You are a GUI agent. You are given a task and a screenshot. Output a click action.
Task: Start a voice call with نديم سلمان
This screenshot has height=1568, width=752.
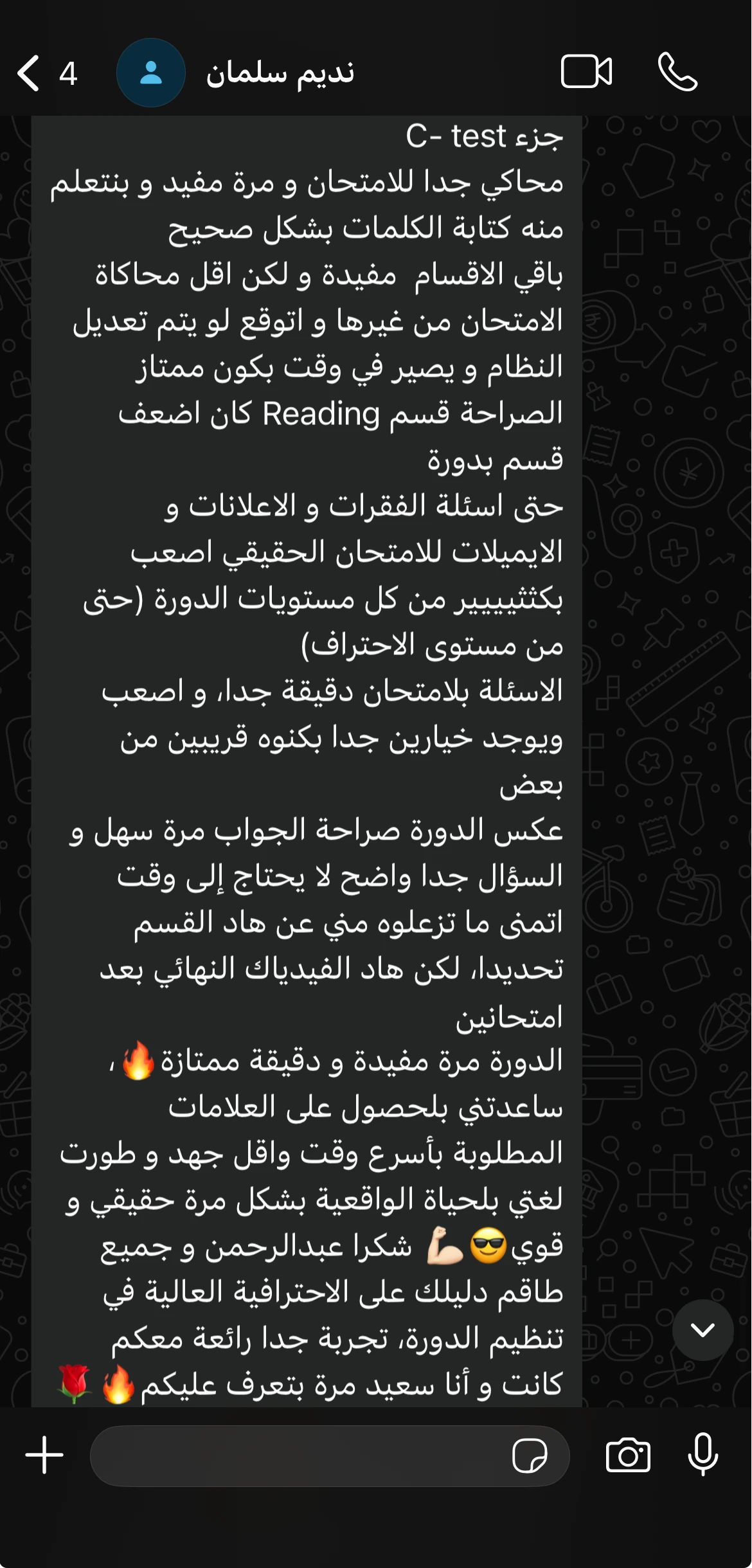click(678, 72)
